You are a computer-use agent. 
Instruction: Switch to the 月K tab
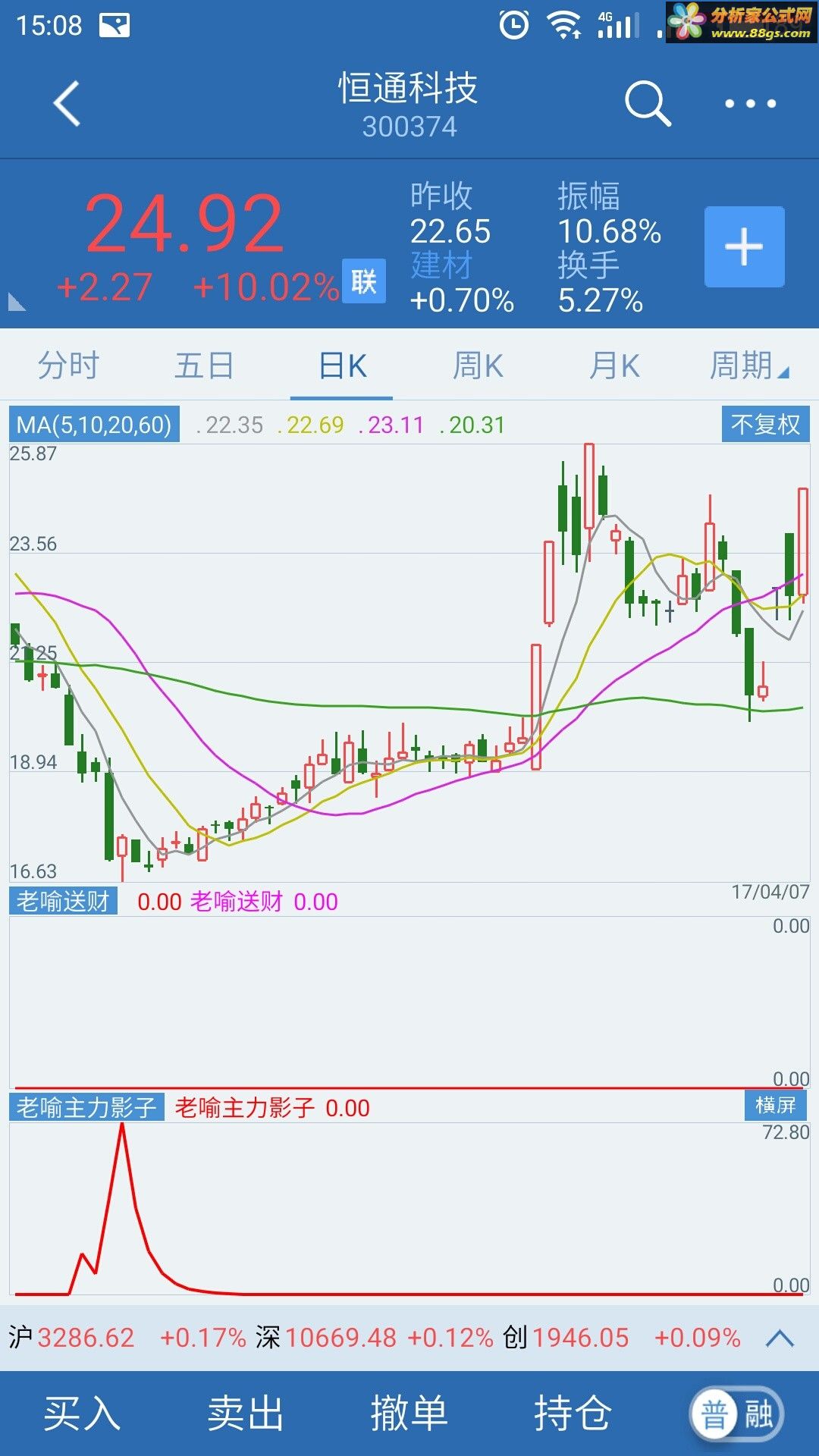[x=614, y=366]
